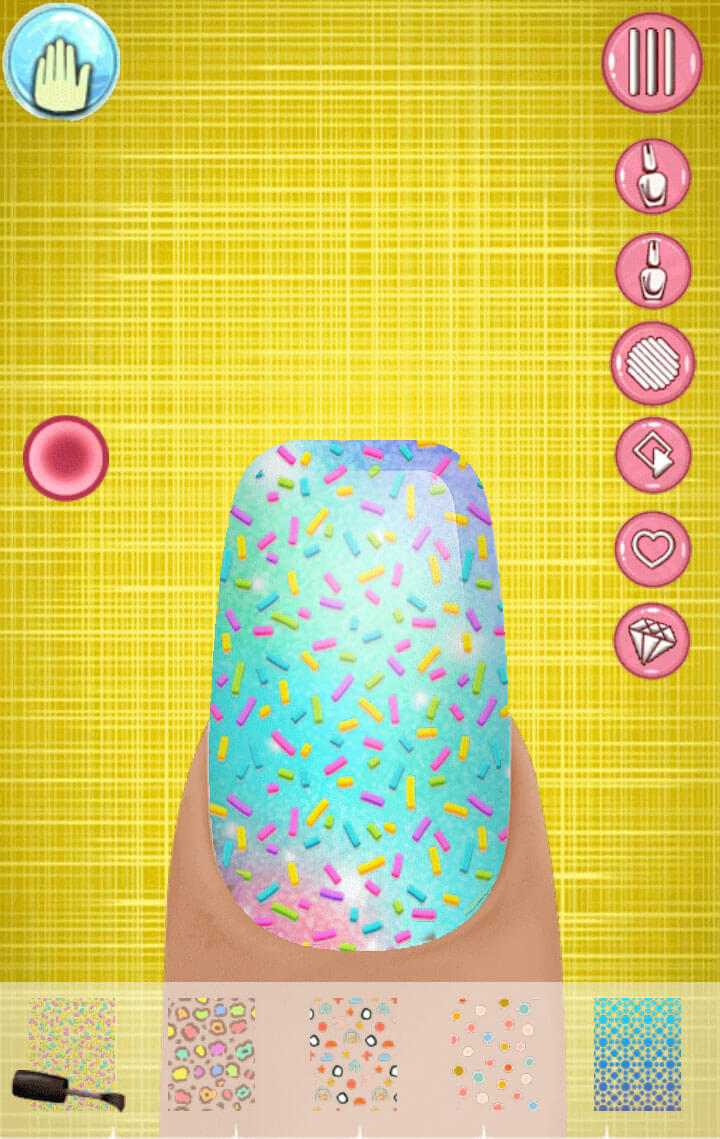Open the three-bar menu button
This screenshot has height=1139, width=720.
[x=651, y=63]
